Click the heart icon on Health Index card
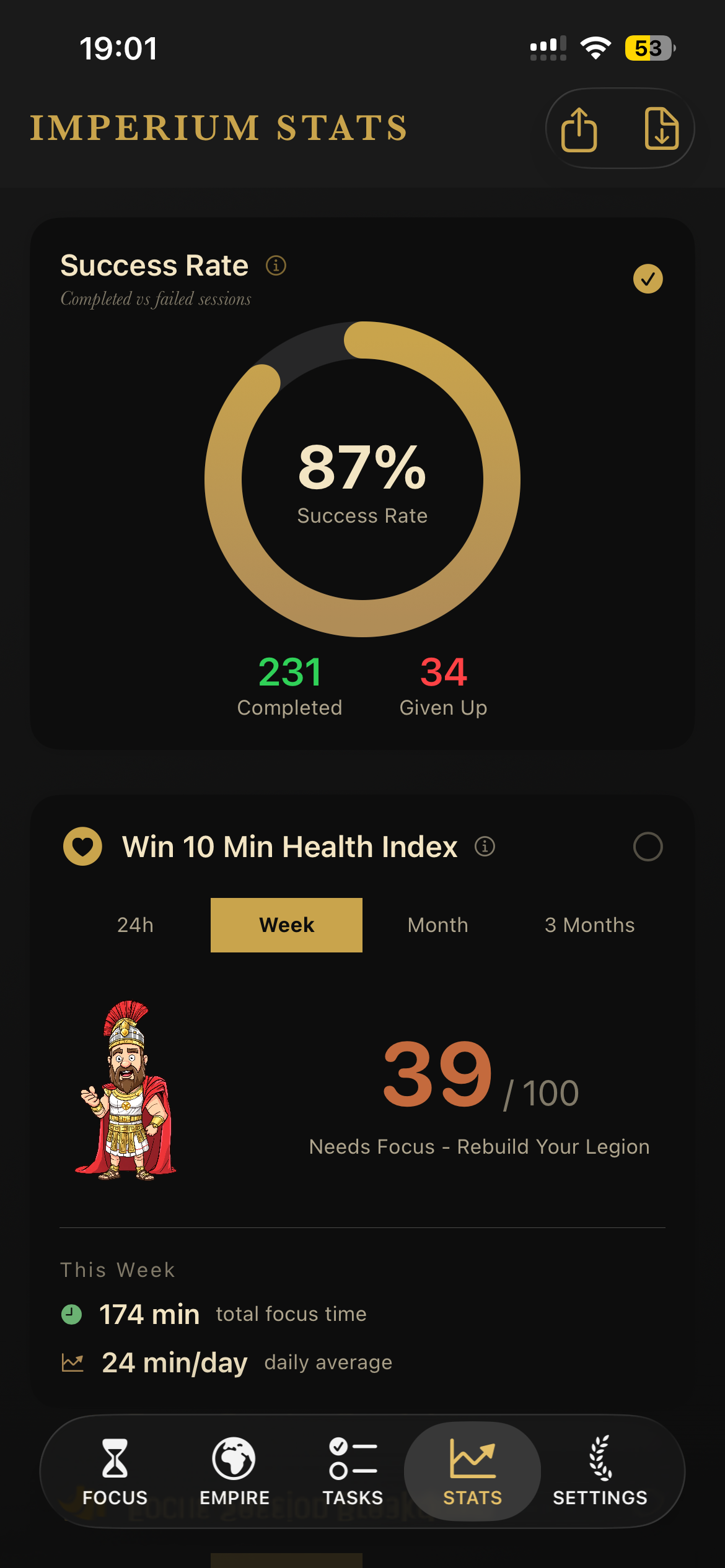Screen dimensions: 725x1568 82,847
